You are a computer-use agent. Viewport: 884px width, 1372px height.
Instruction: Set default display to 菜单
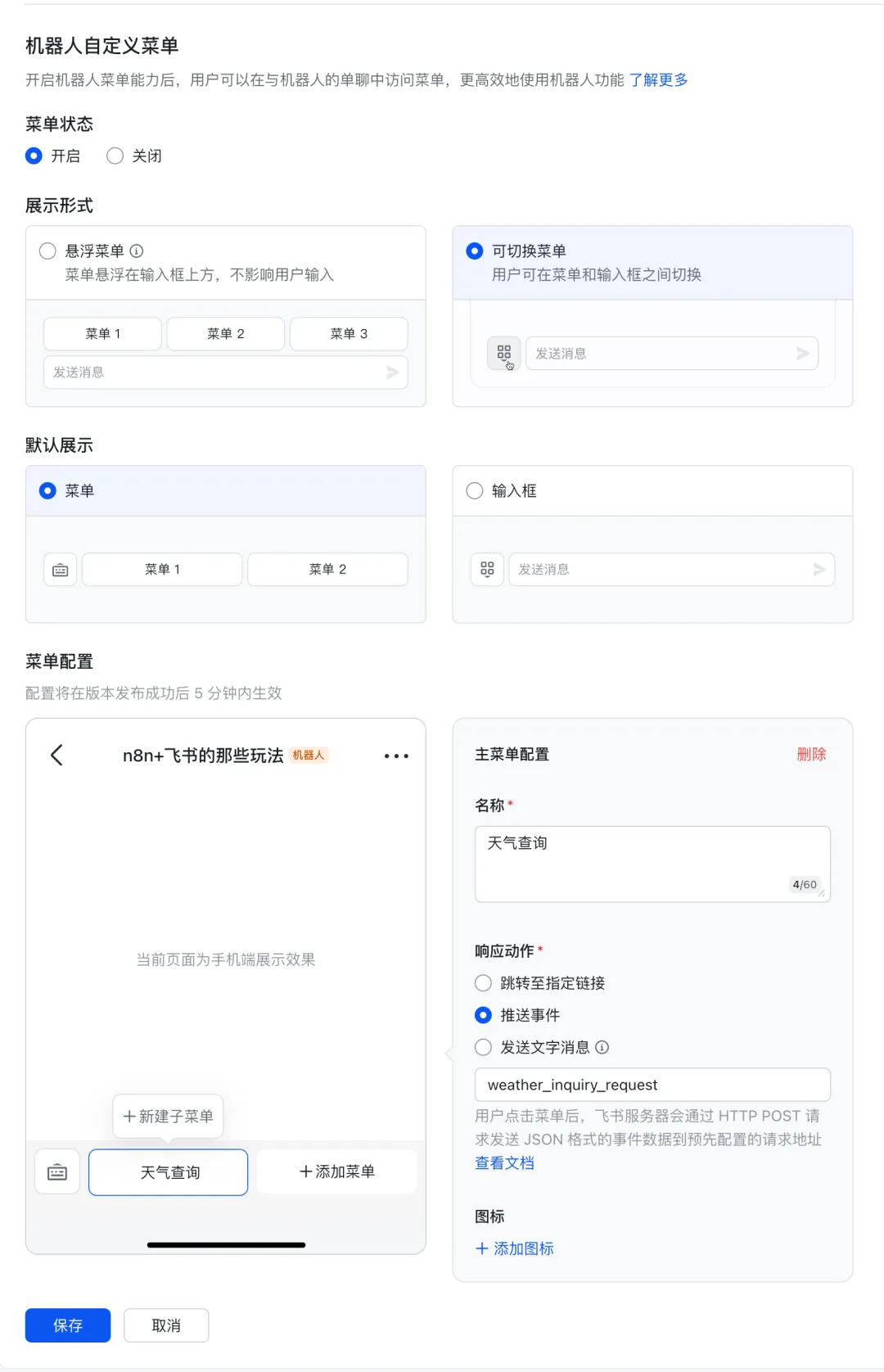tap(48, 491)
